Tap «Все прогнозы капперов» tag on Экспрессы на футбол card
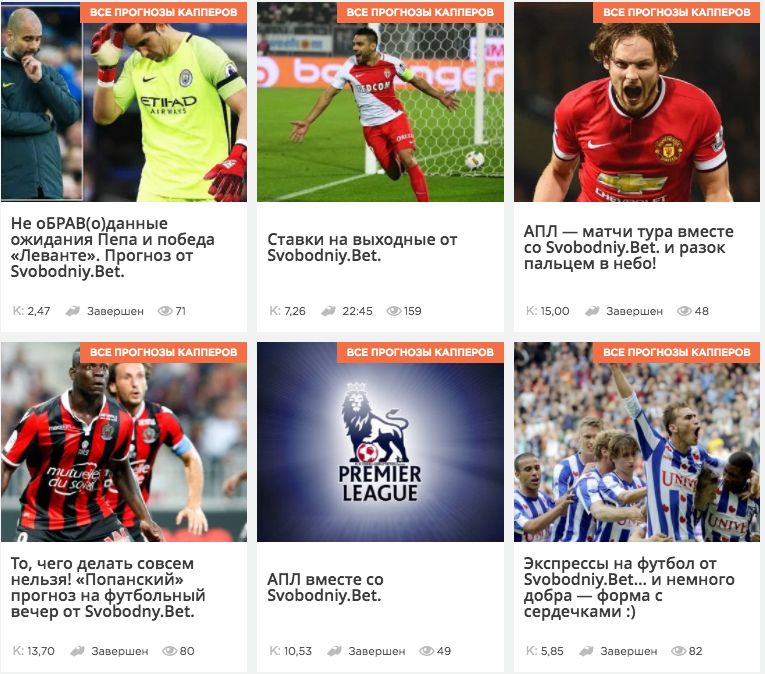 point(677,353)
